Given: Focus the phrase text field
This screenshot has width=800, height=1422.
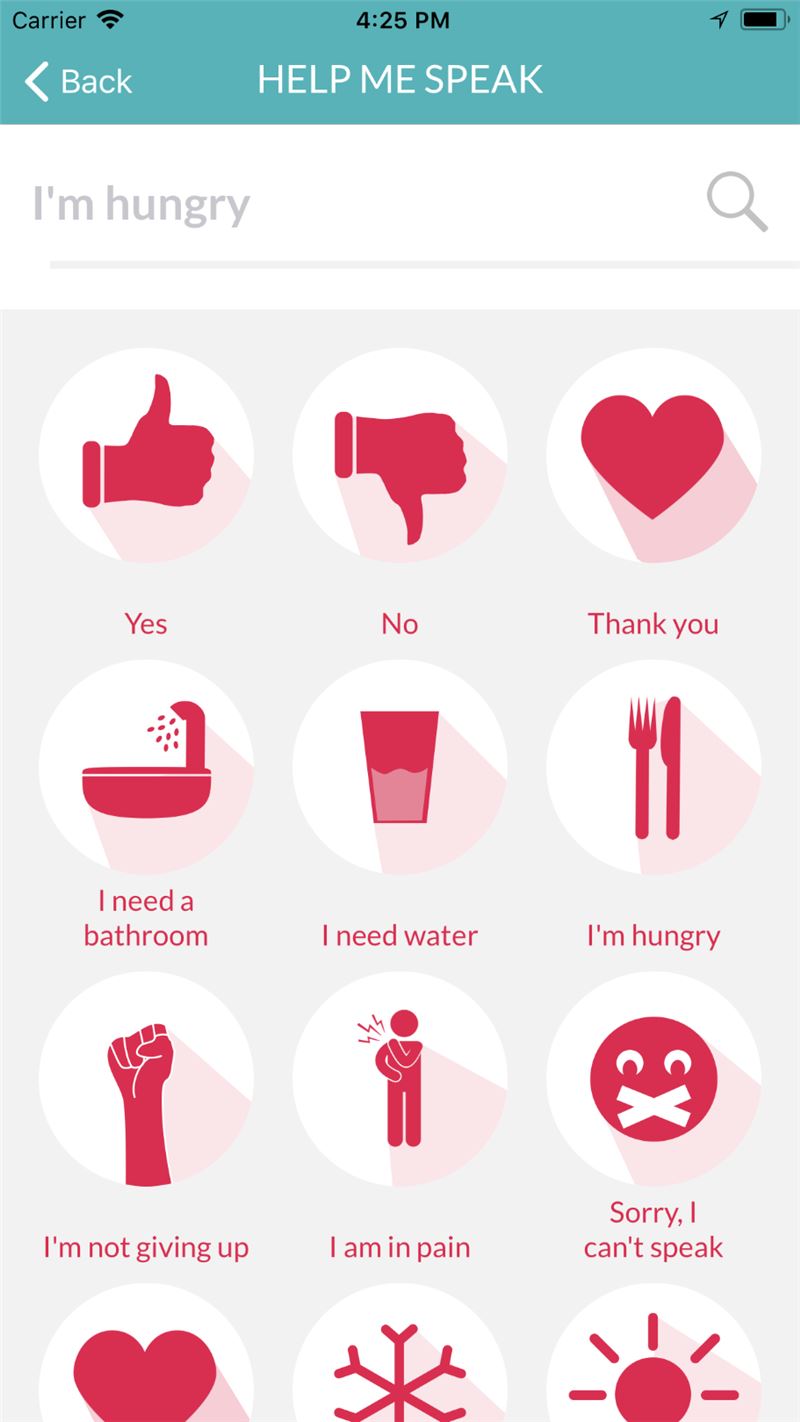Looking at the screenshot, I should (x=365, y=203).
